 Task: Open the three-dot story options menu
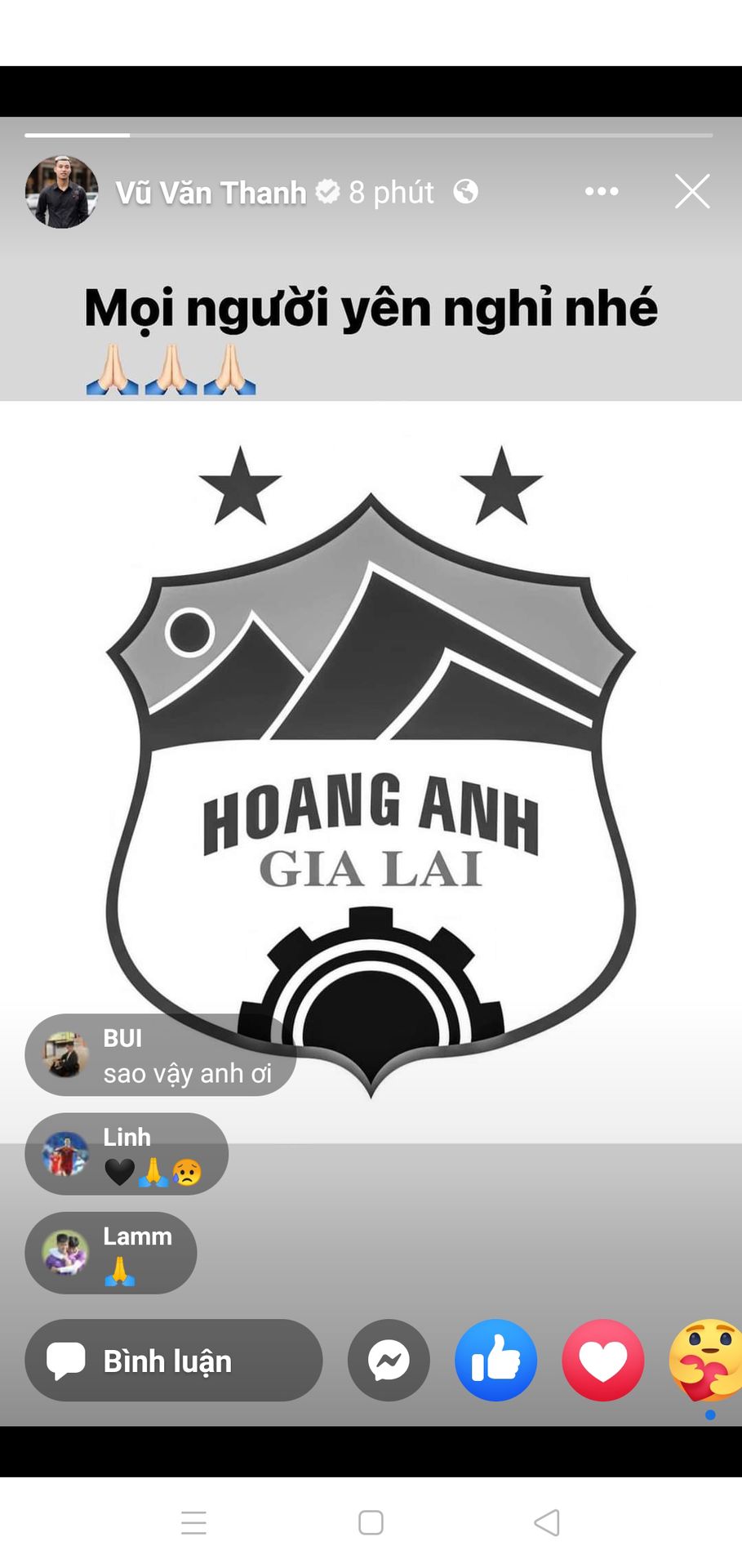[x=602, y=192]
